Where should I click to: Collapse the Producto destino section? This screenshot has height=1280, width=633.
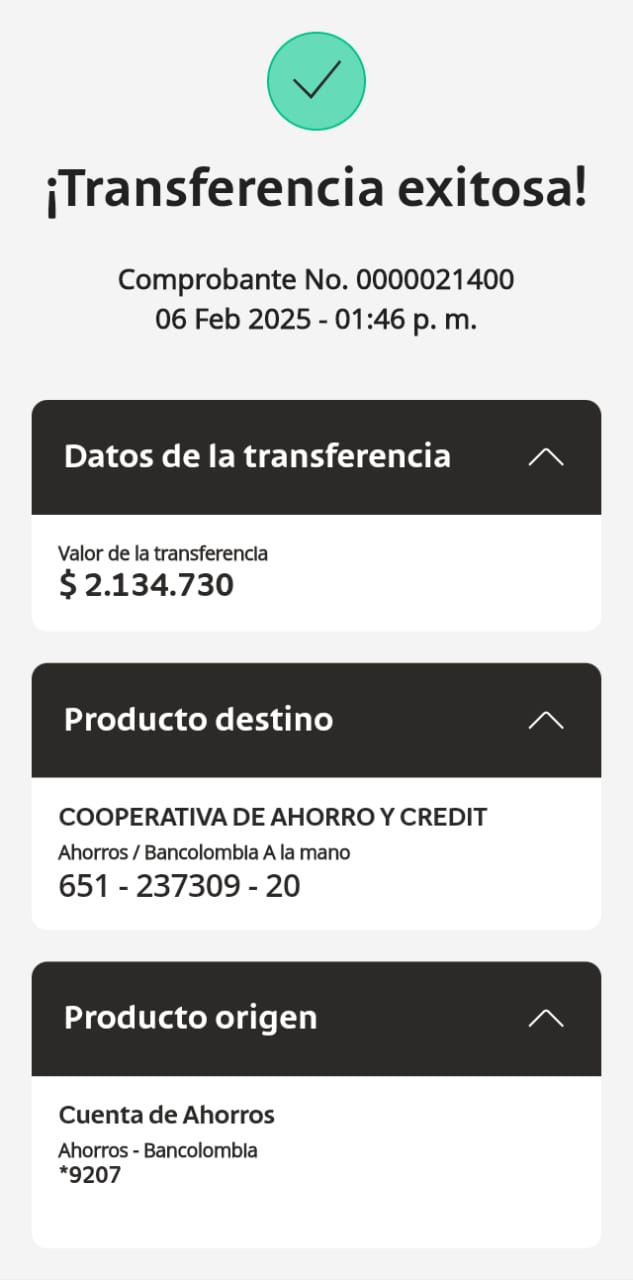545,720
